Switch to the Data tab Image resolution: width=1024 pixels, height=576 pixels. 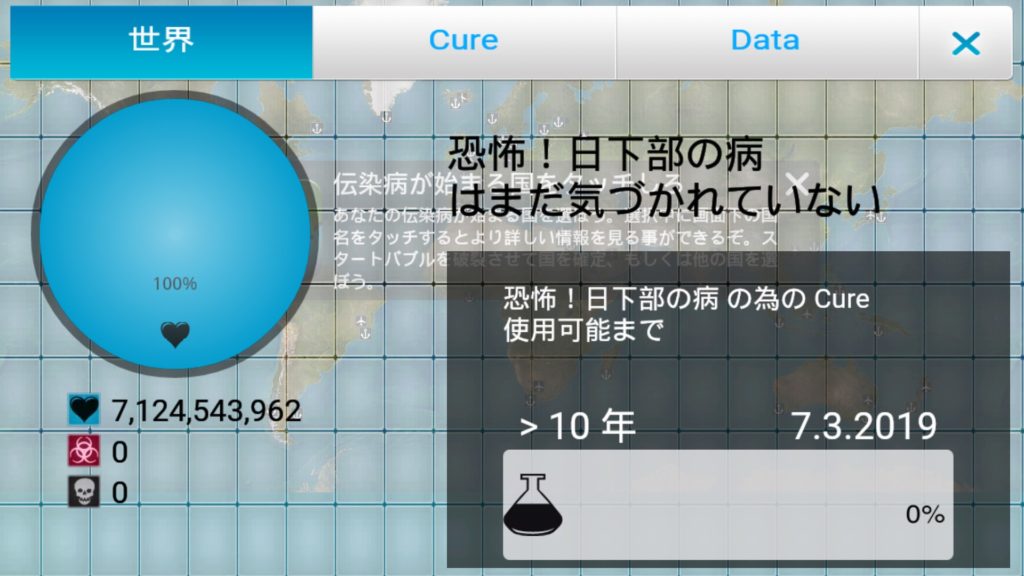(765, 41)
